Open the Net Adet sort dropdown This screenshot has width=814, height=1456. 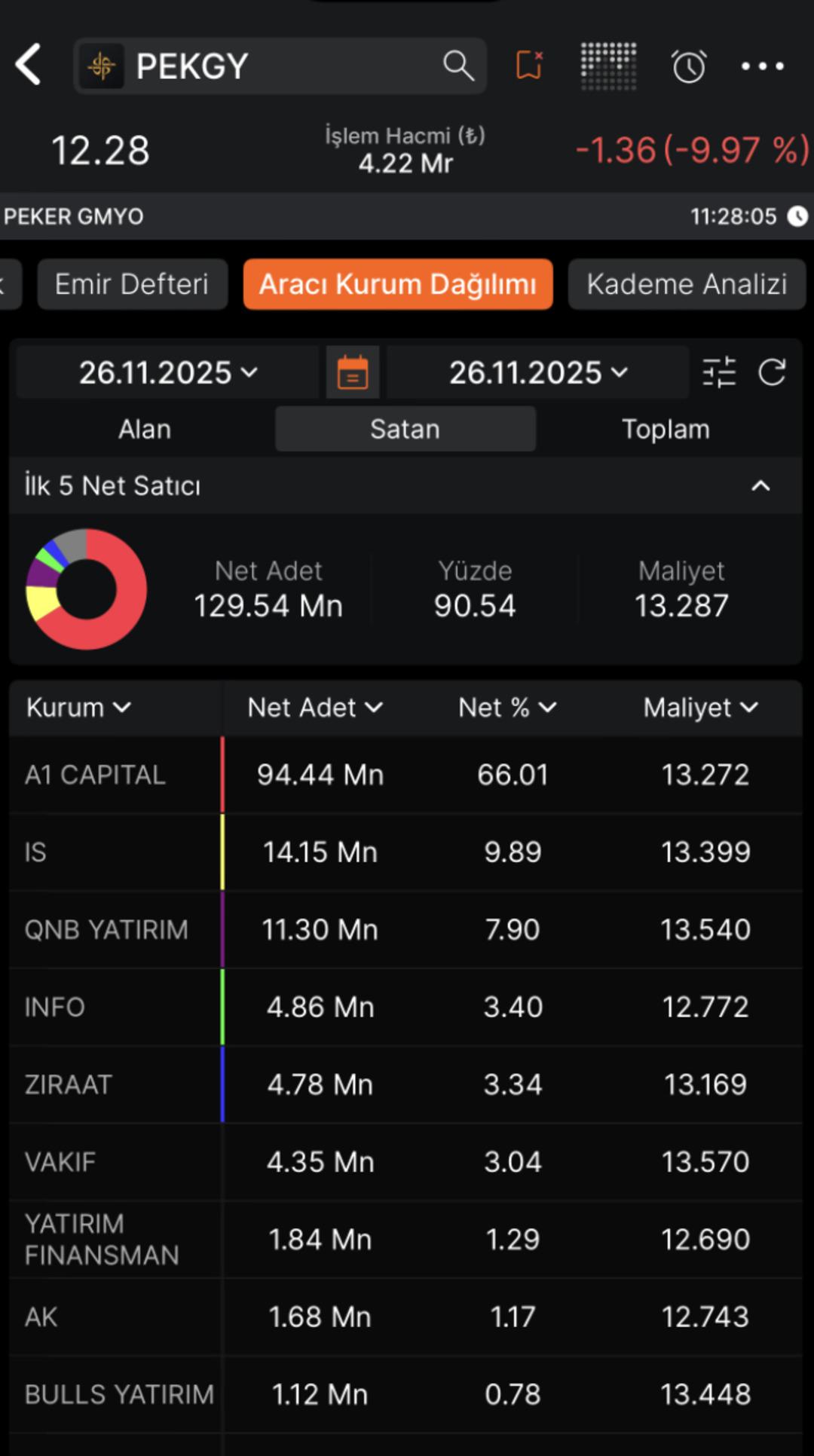click(314, 708)
